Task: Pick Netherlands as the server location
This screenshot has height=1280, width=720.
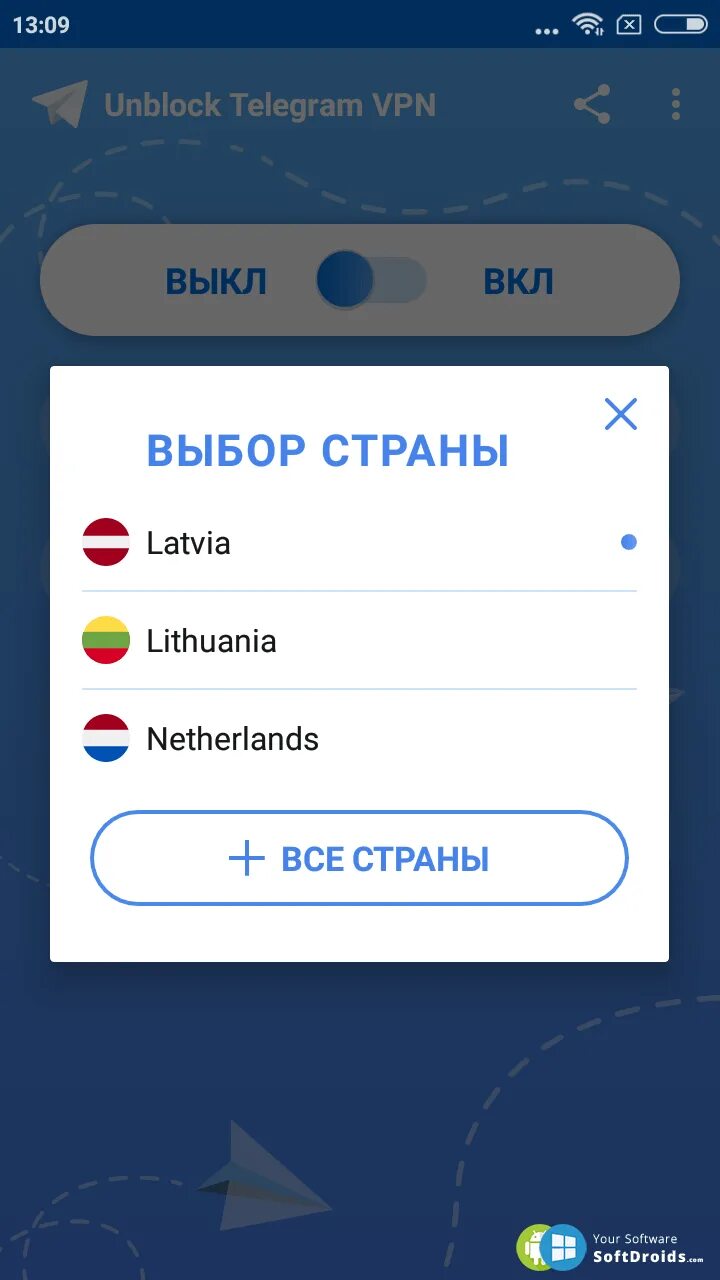Action: click(x=359, y=739)
